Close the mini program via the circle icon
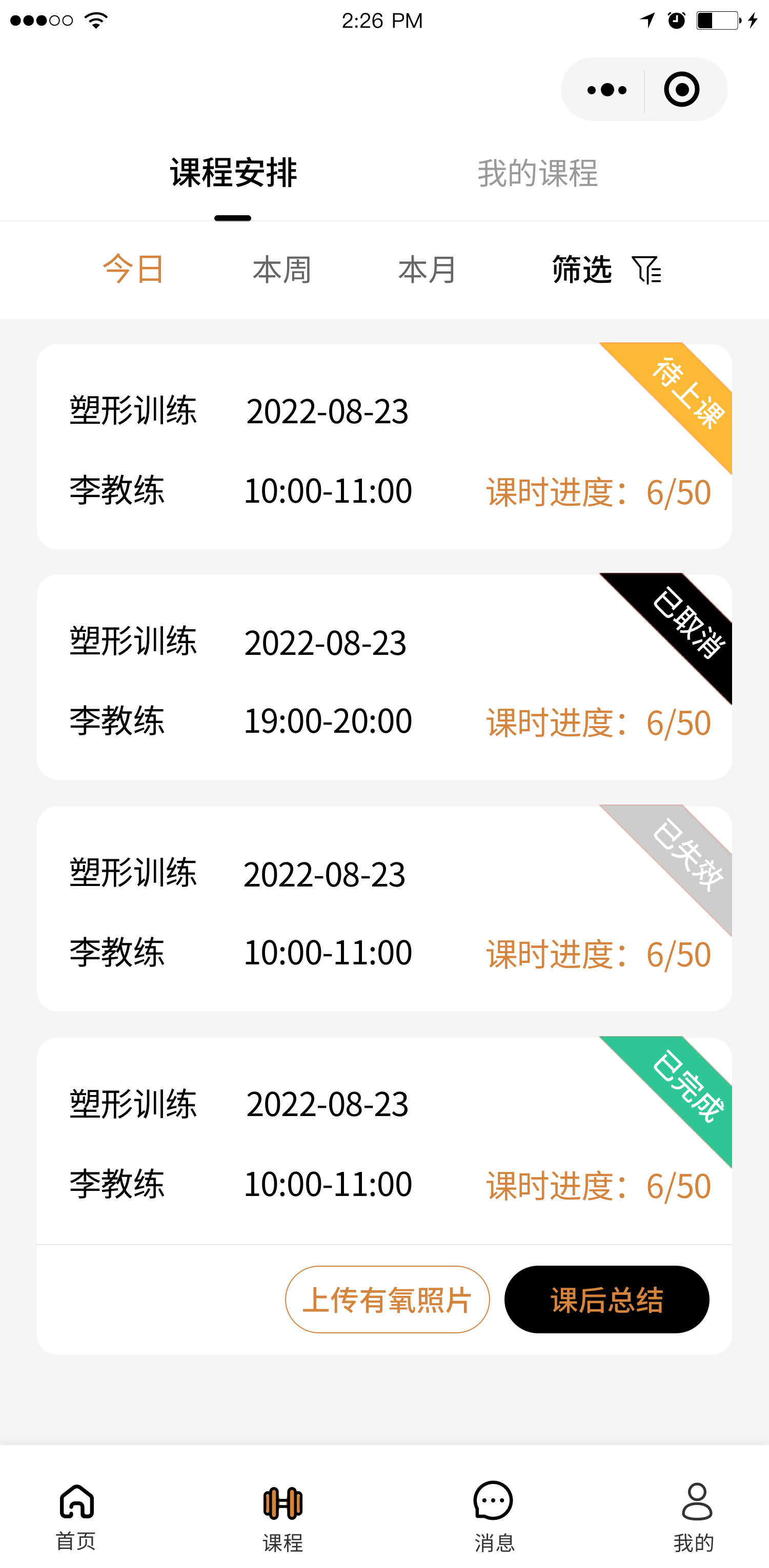This screenshot has width=769, height=1568. pos(681,90)
